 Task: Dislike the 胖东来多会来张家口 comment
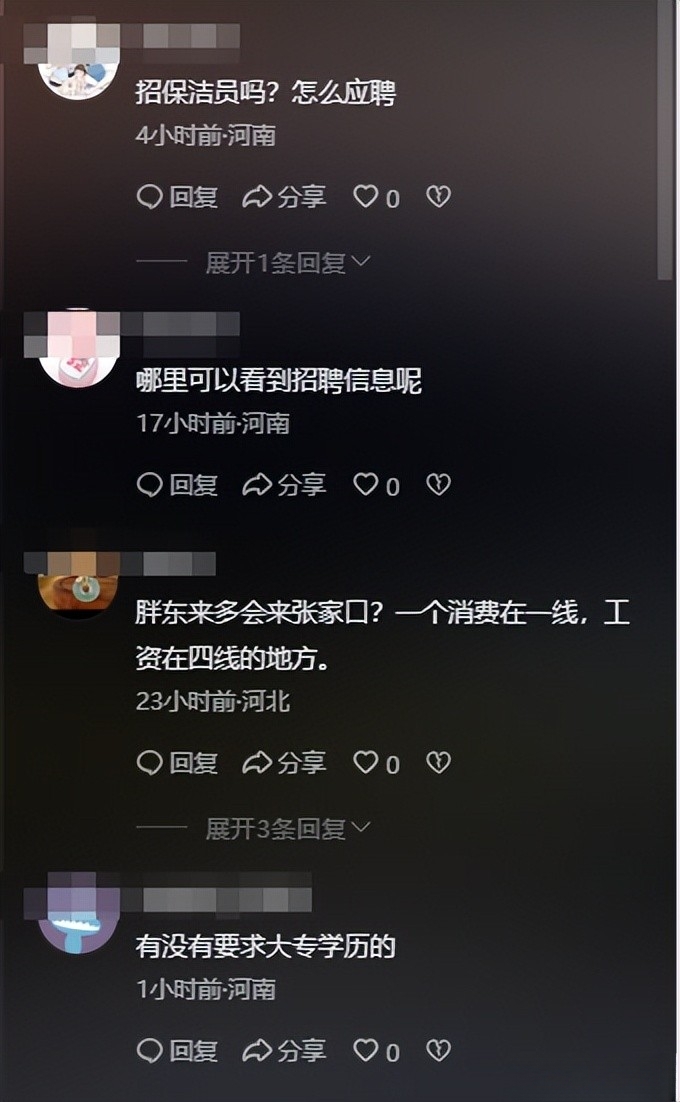pyautogui.click(x=438, y=763)
